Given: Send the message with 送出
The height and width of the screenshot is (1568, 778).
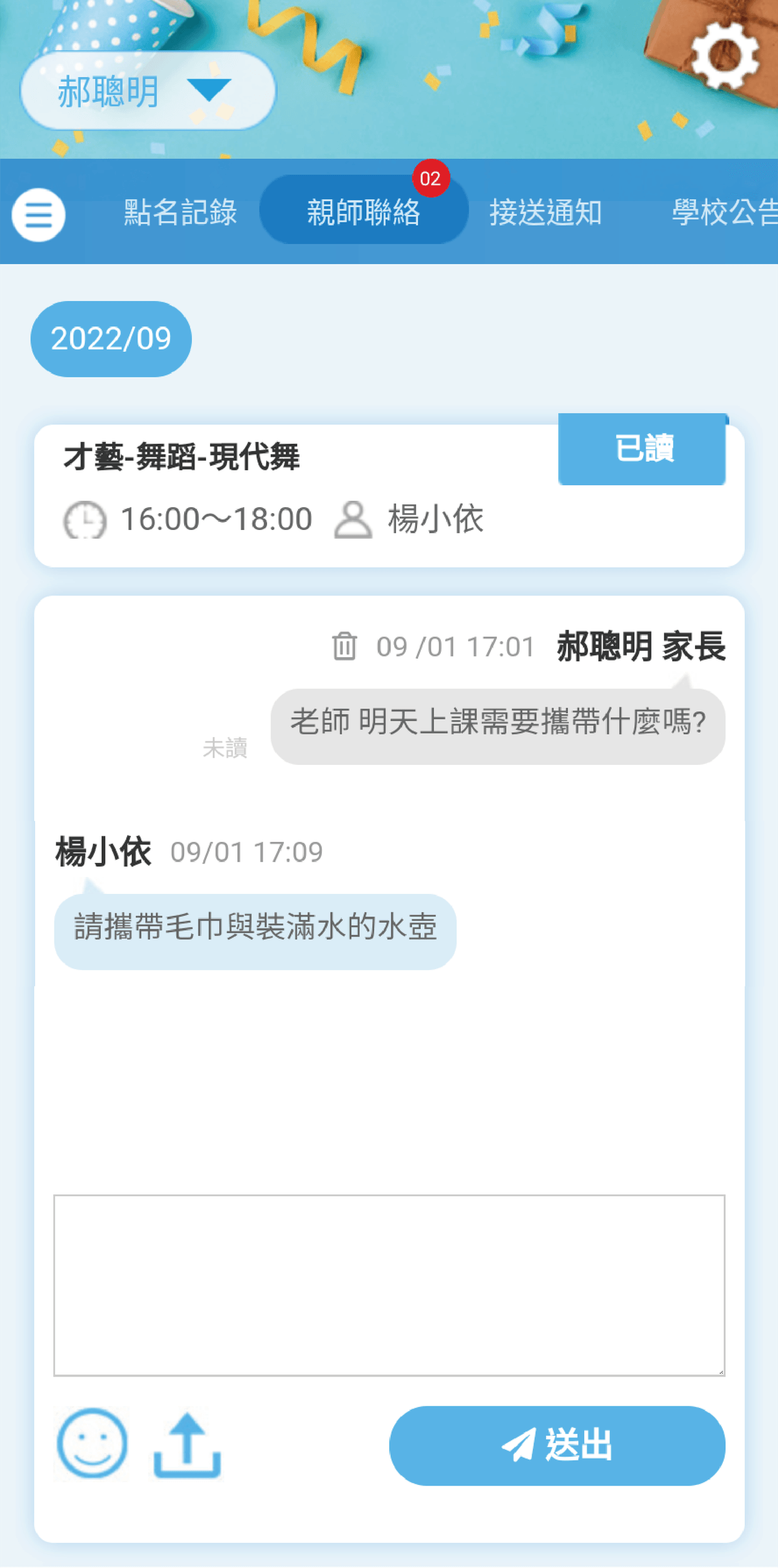Looking at the screenshot, I should [x=557, y=1445].
